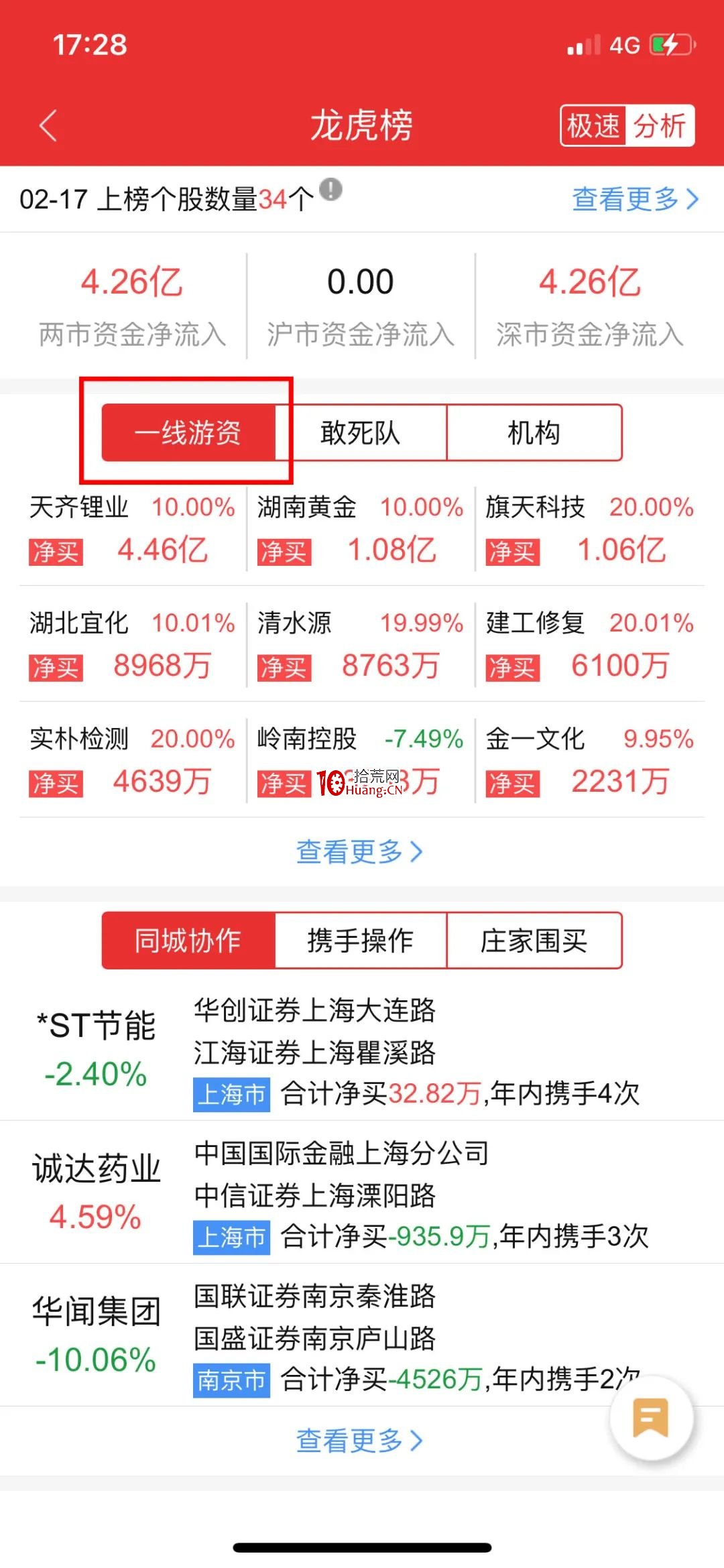Open the 旗天科技 stock tile

[590, 530]
